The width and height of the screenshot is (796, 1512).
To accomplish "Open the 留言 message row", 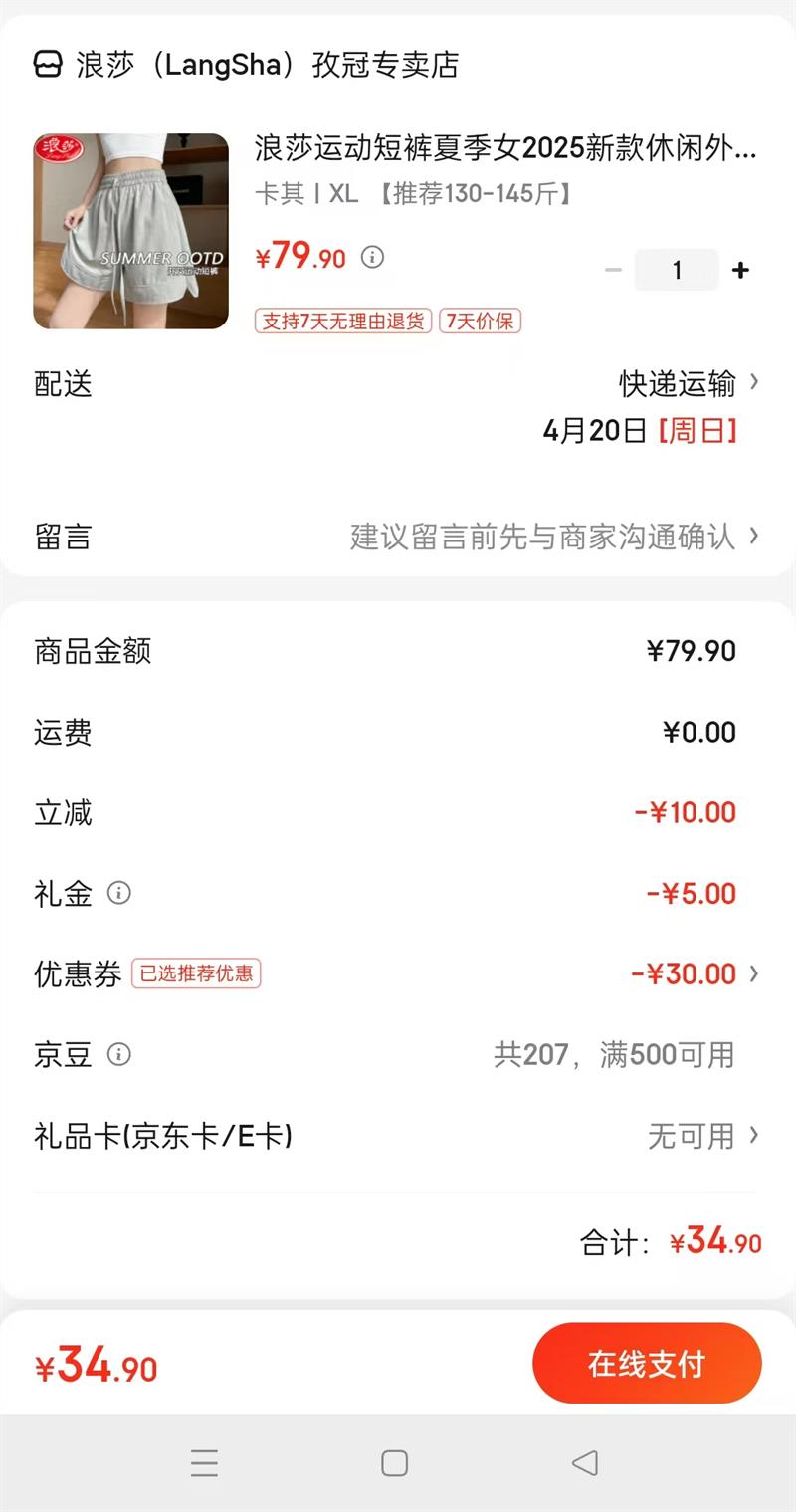I will (398, 537).
